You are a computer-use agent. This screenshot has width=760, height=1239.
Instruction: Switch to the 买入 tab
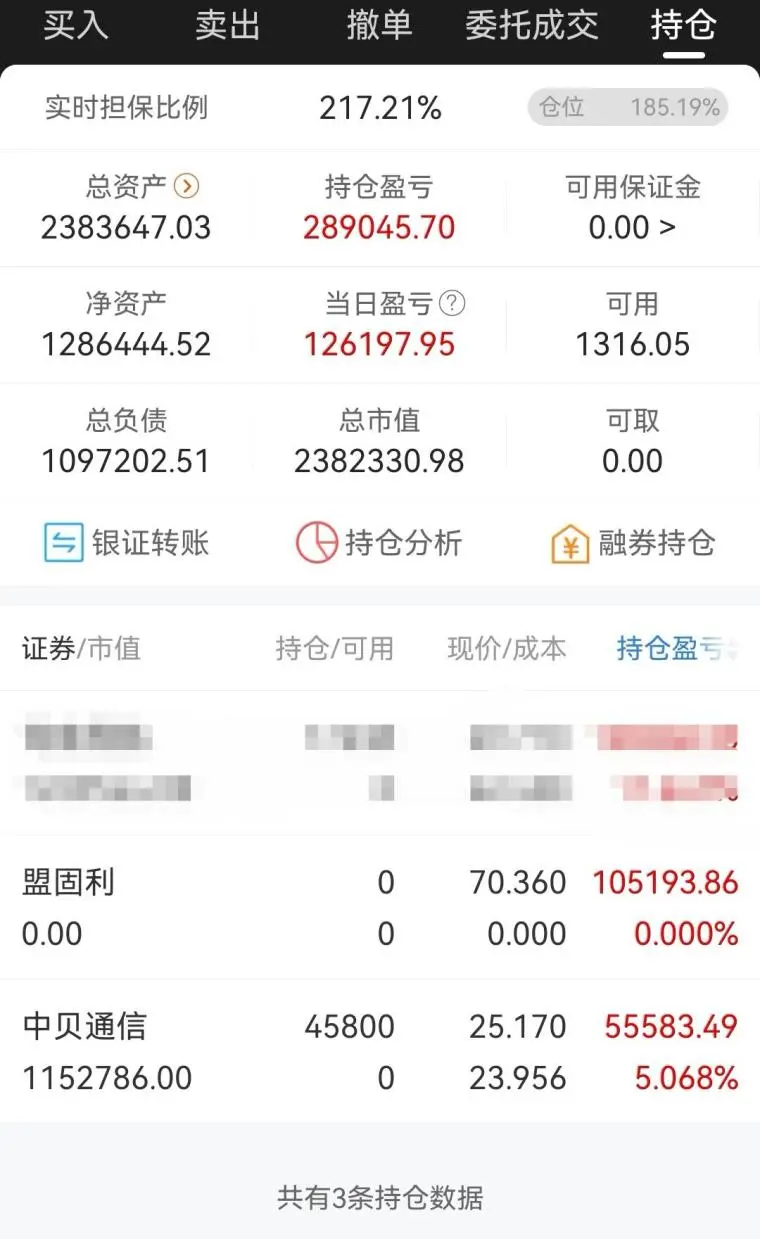coord(76,25)
